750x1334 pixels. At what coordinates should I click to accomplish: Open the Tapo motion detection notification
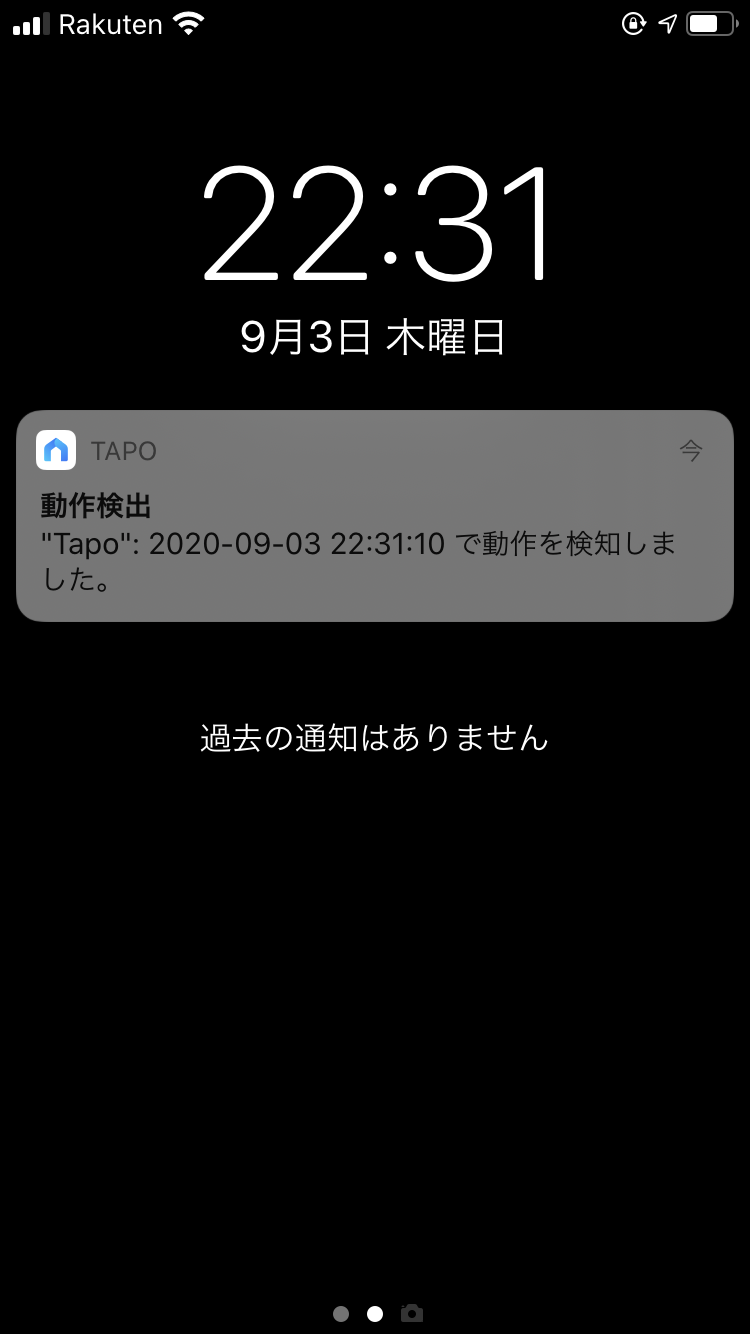tap(374, 516)
